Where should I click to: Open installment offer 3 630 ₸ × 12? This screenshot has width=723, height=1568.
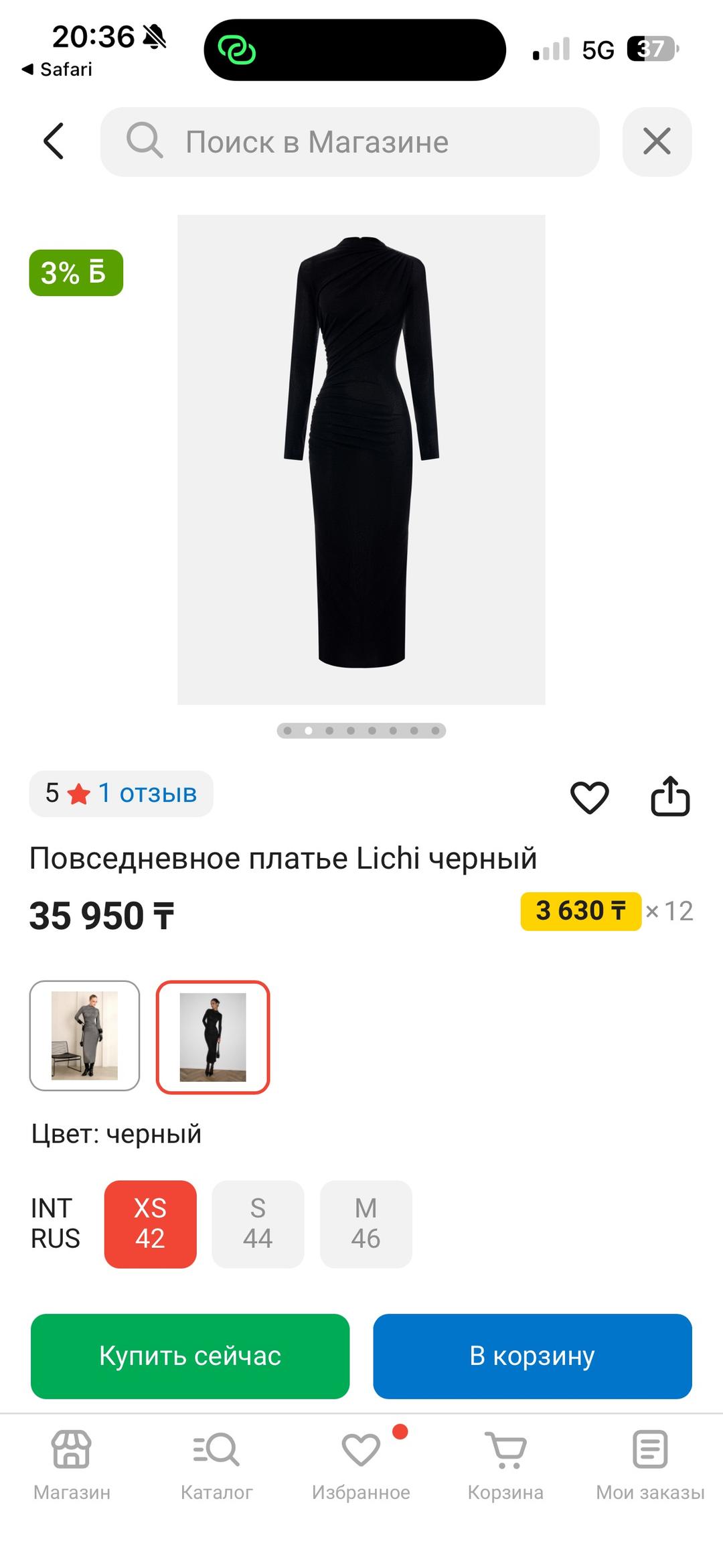607,912
